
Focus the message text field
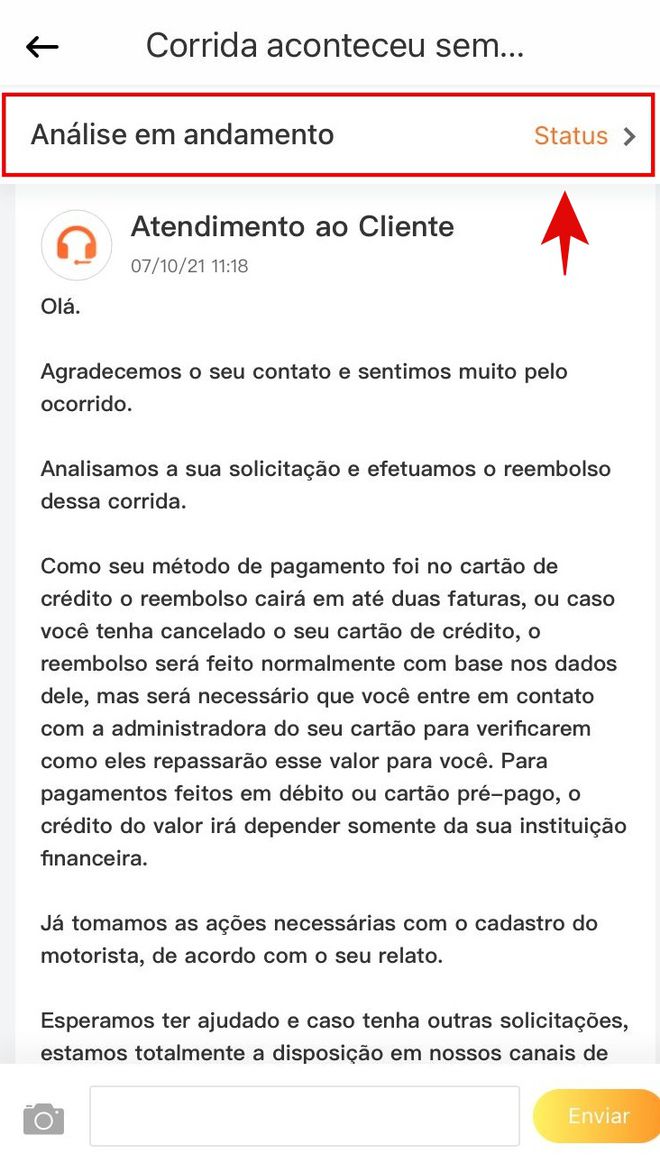click(305, 1116)
